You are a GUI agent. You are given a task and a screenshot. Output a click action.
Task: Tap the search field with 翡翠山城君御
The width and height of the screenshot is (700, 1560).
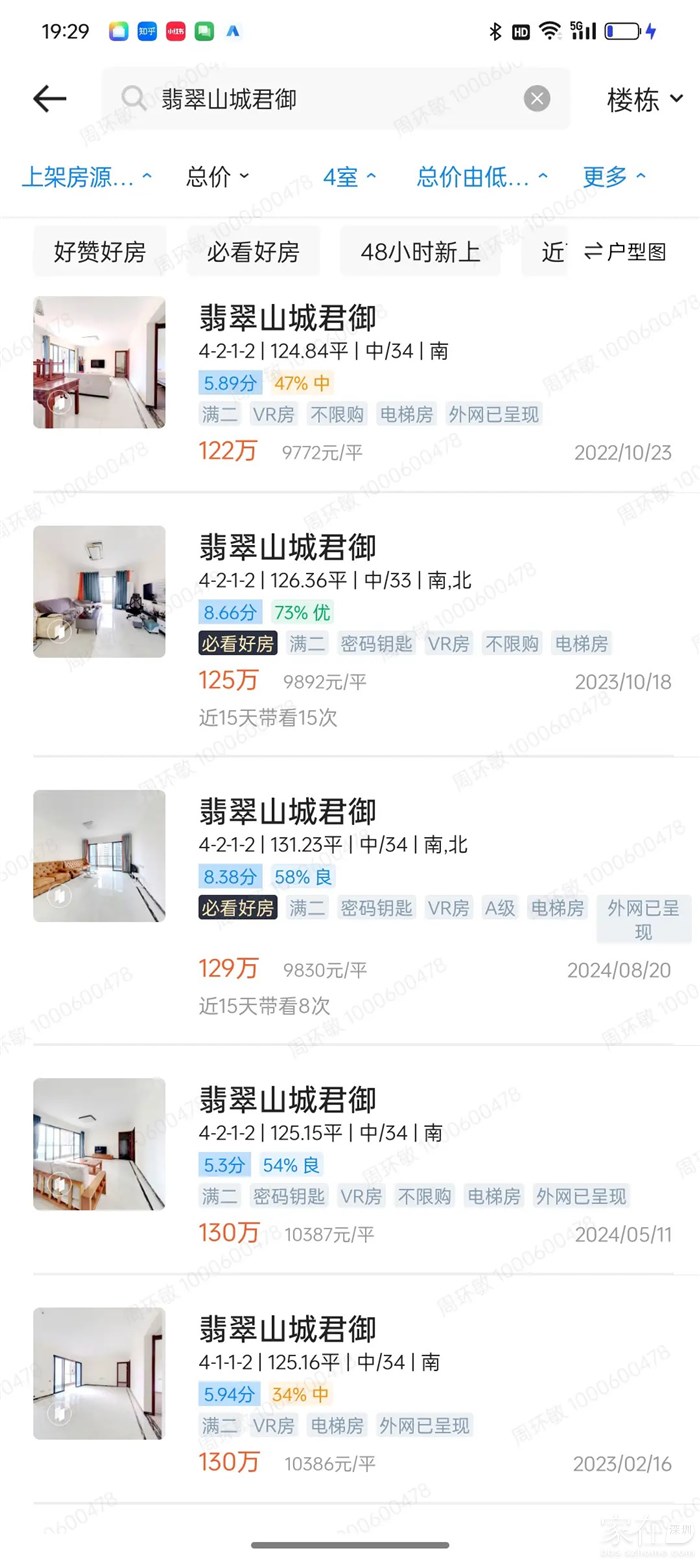pyautogui.click(x=330, y=98)
